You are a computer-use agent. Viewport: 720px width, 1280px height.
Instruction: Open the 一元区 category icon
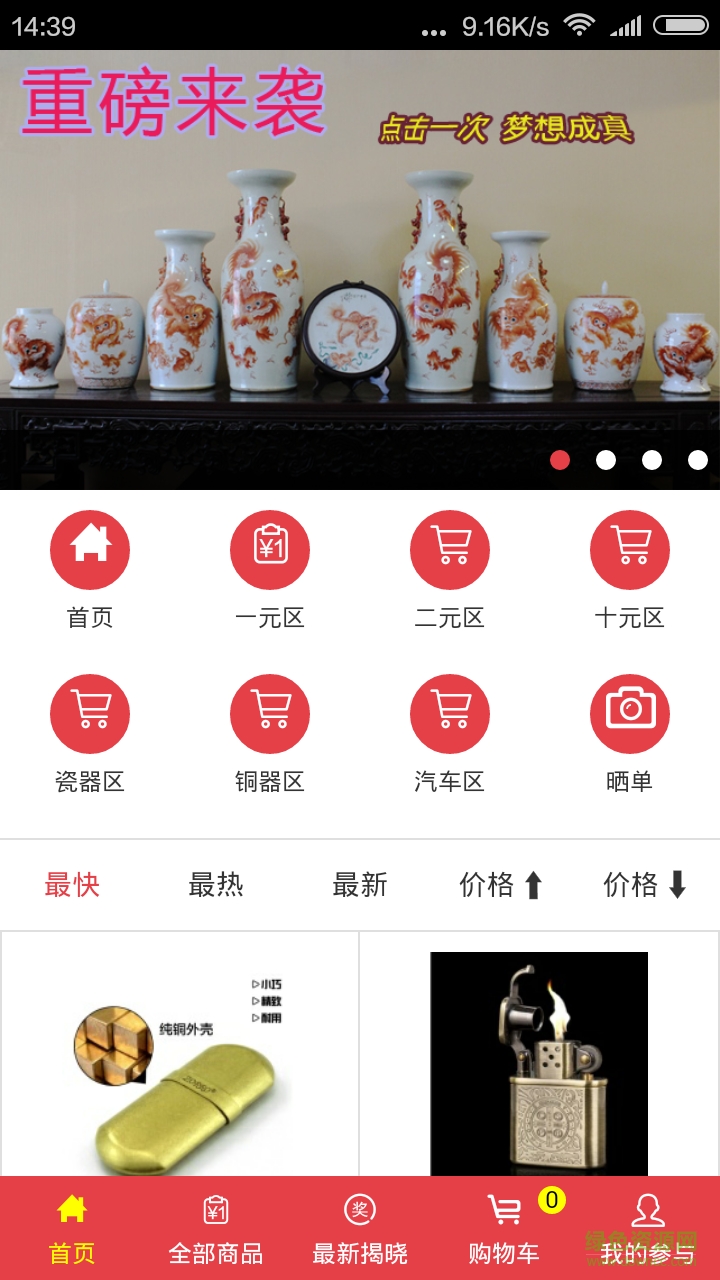pyautogui.click(x=270, y=549)
